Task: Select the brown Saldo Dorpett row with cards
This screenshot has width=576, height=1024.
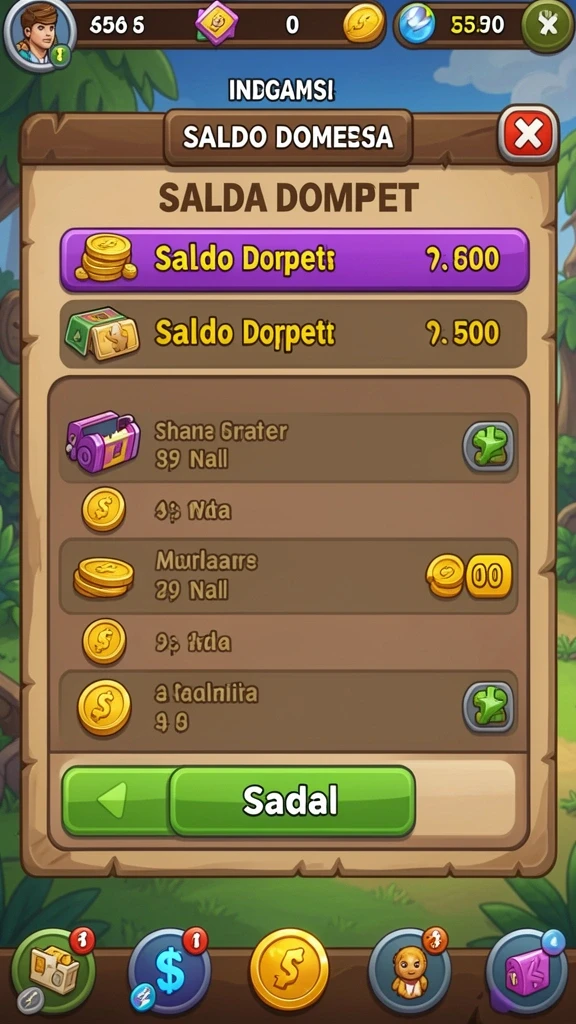Action: (294, 333)
